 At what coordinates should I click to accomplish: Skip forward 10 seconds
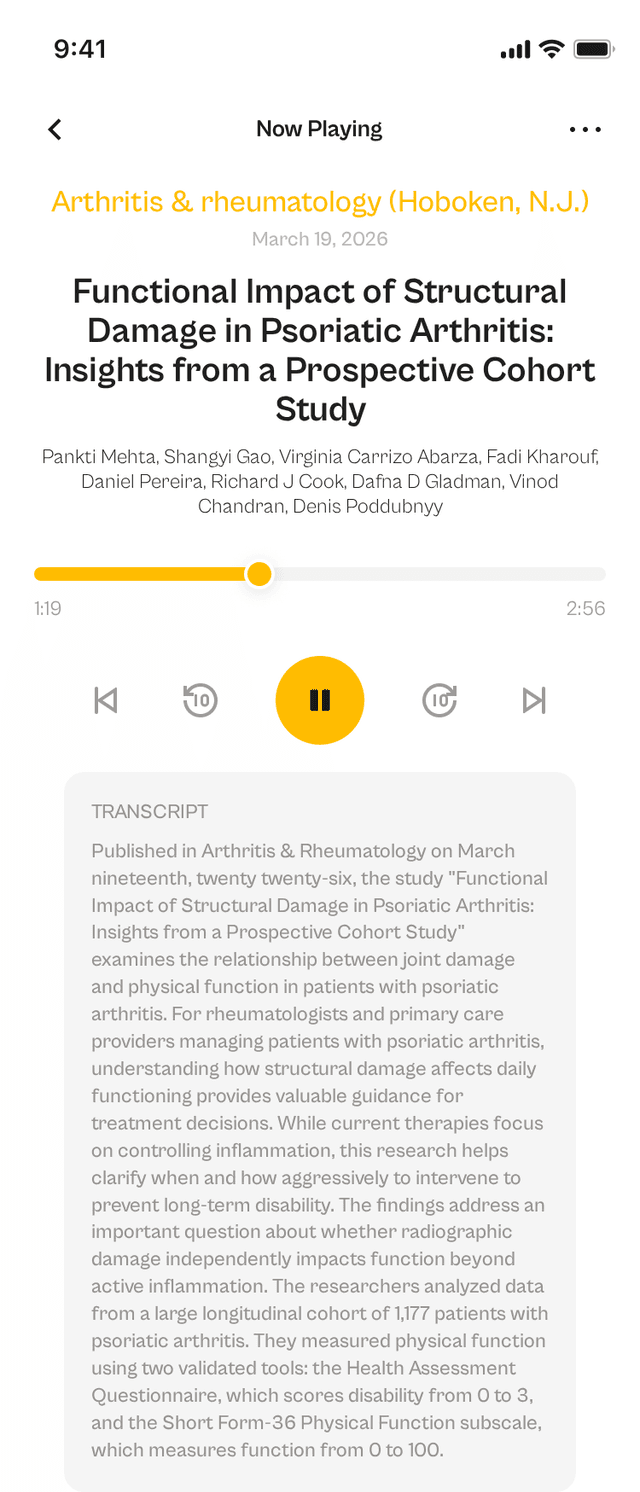tap(440, 700)
